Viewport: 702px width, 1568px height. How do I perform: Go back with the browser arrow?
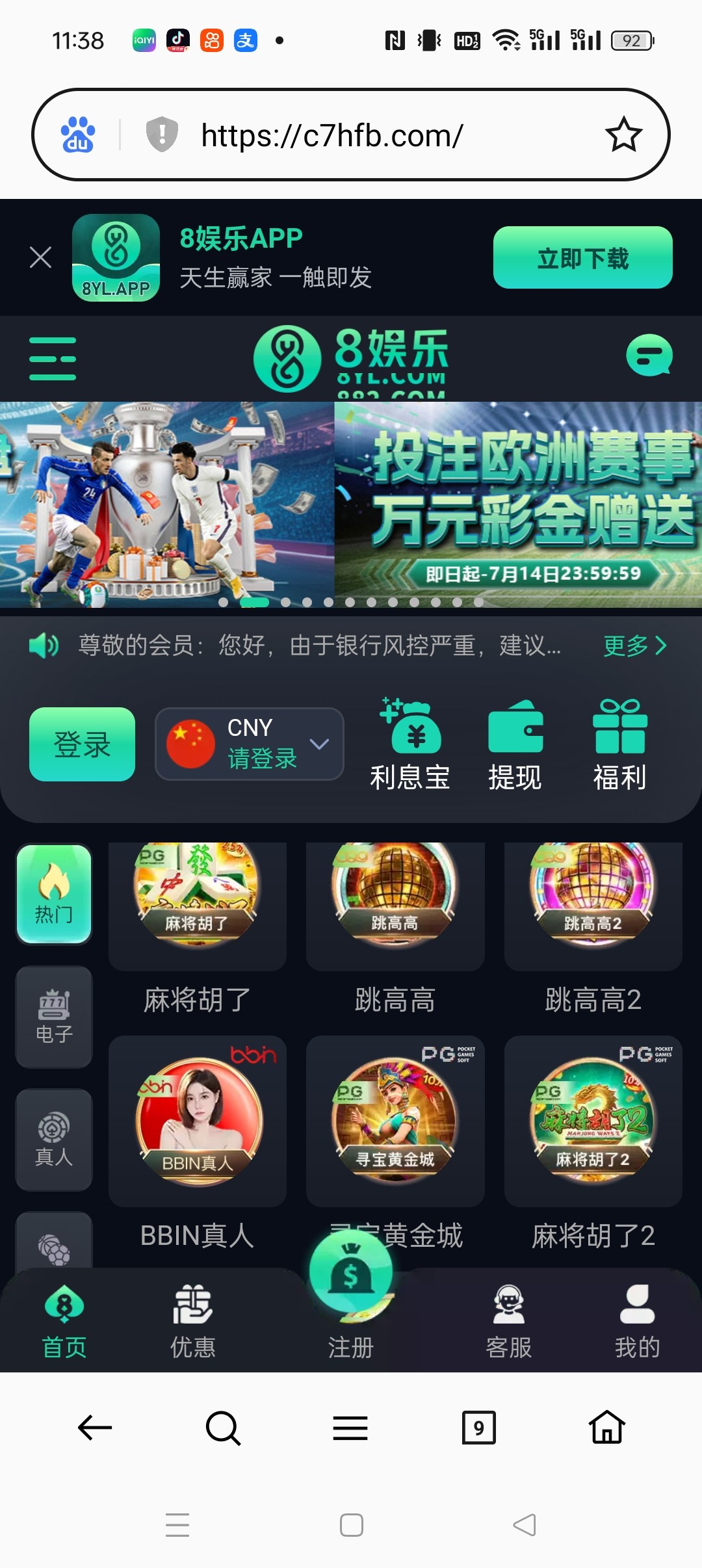tap(95, 1428)
